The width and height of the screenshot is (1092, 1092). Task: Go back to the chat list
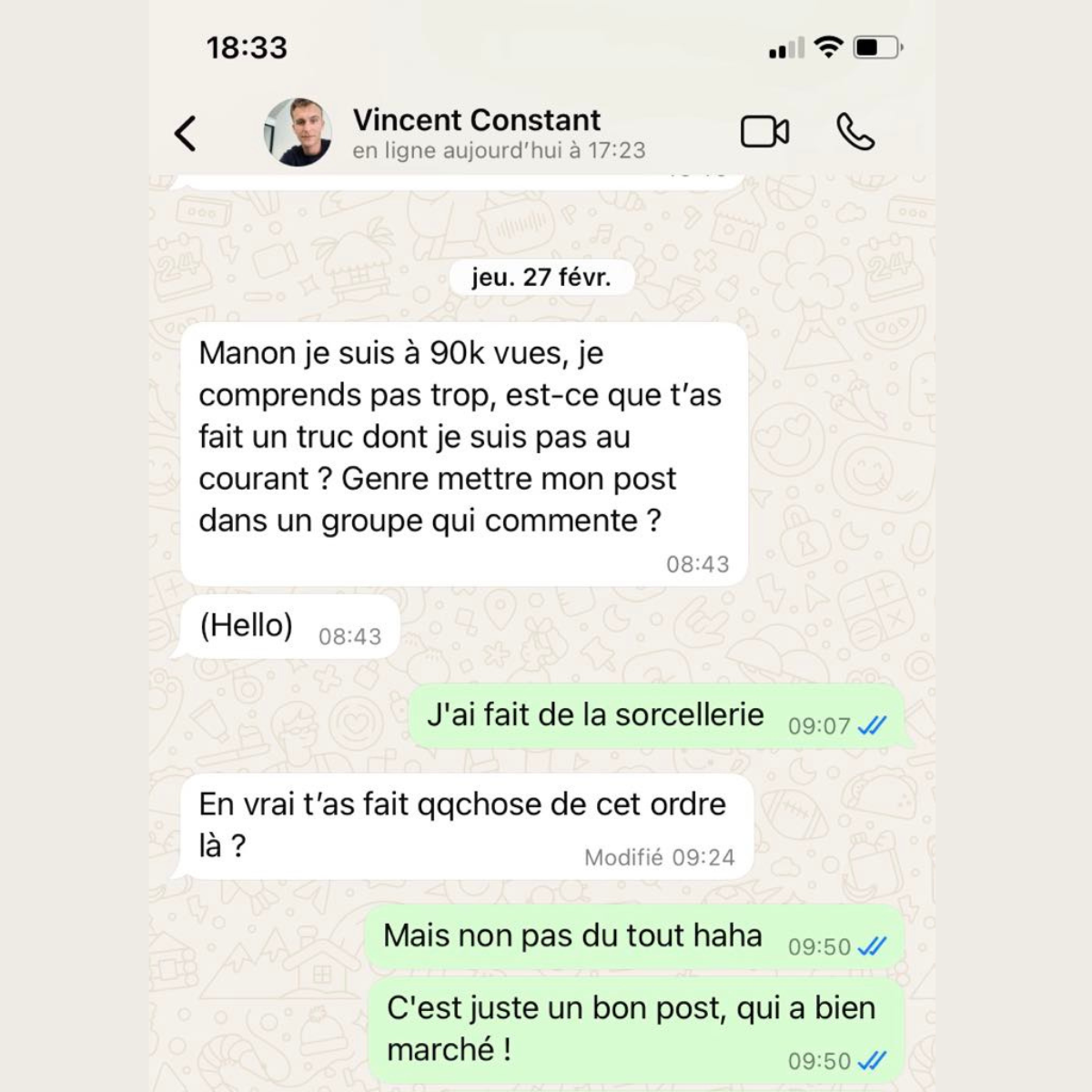point(186,134)
